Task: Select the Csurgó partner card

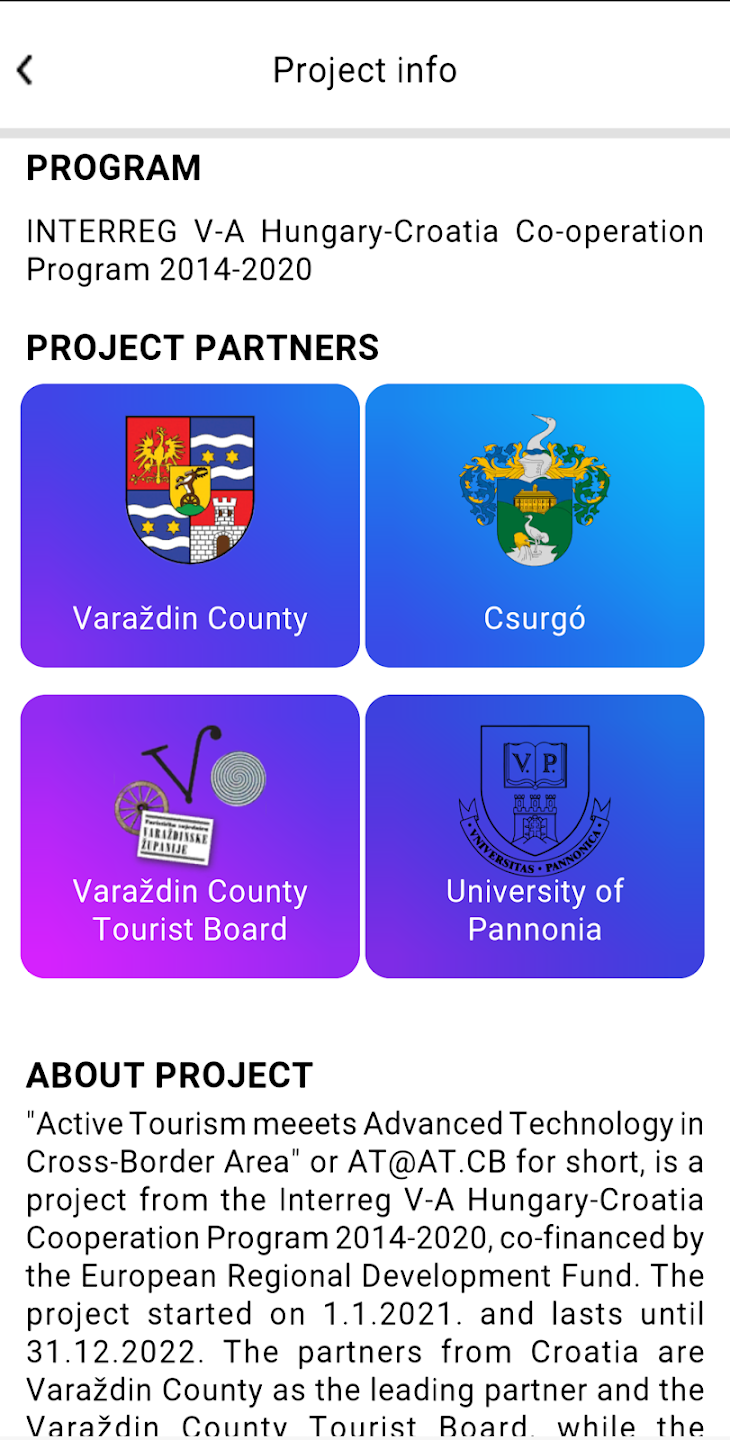Action: click(x=535, y=526)
